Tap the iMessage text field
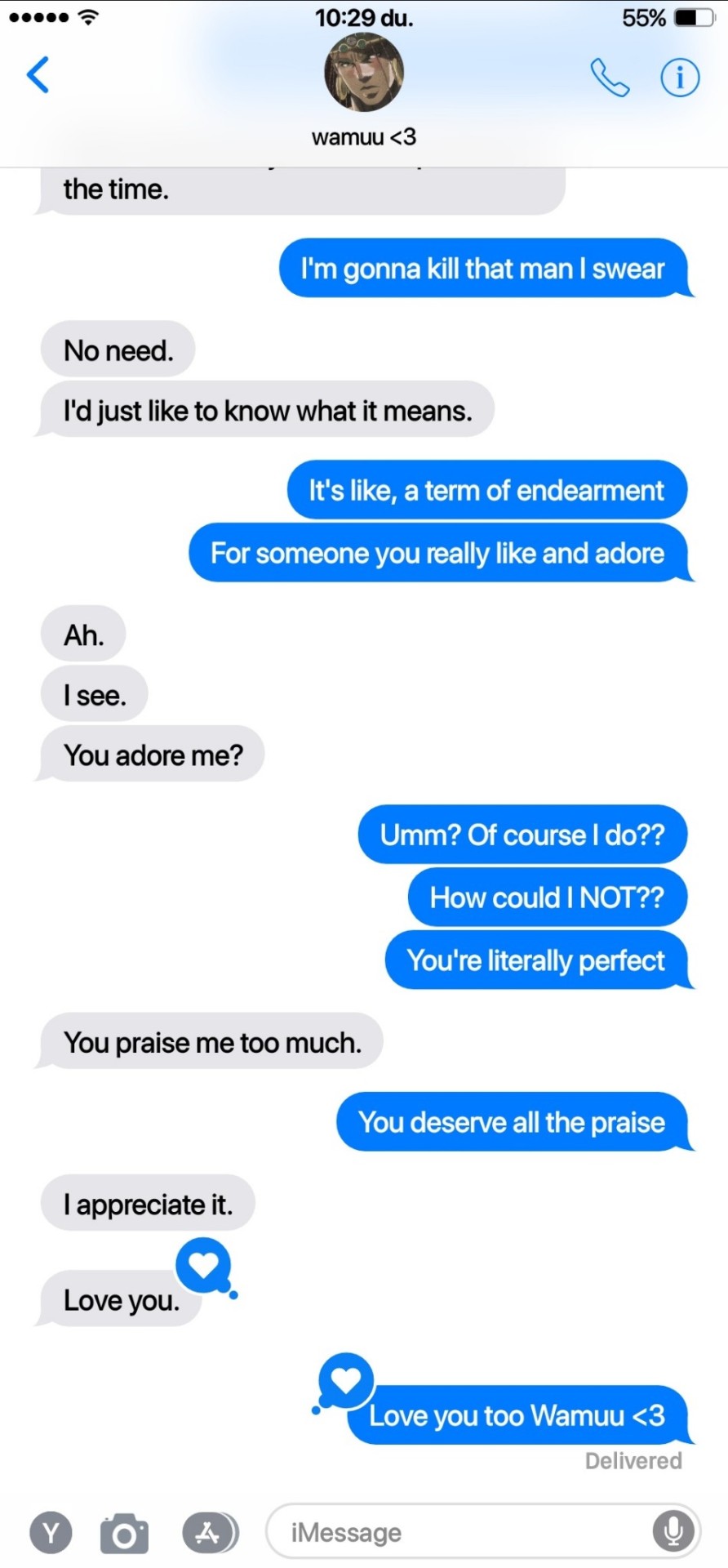Screen dimensions: 728x1568 (x=457, y=1531)
